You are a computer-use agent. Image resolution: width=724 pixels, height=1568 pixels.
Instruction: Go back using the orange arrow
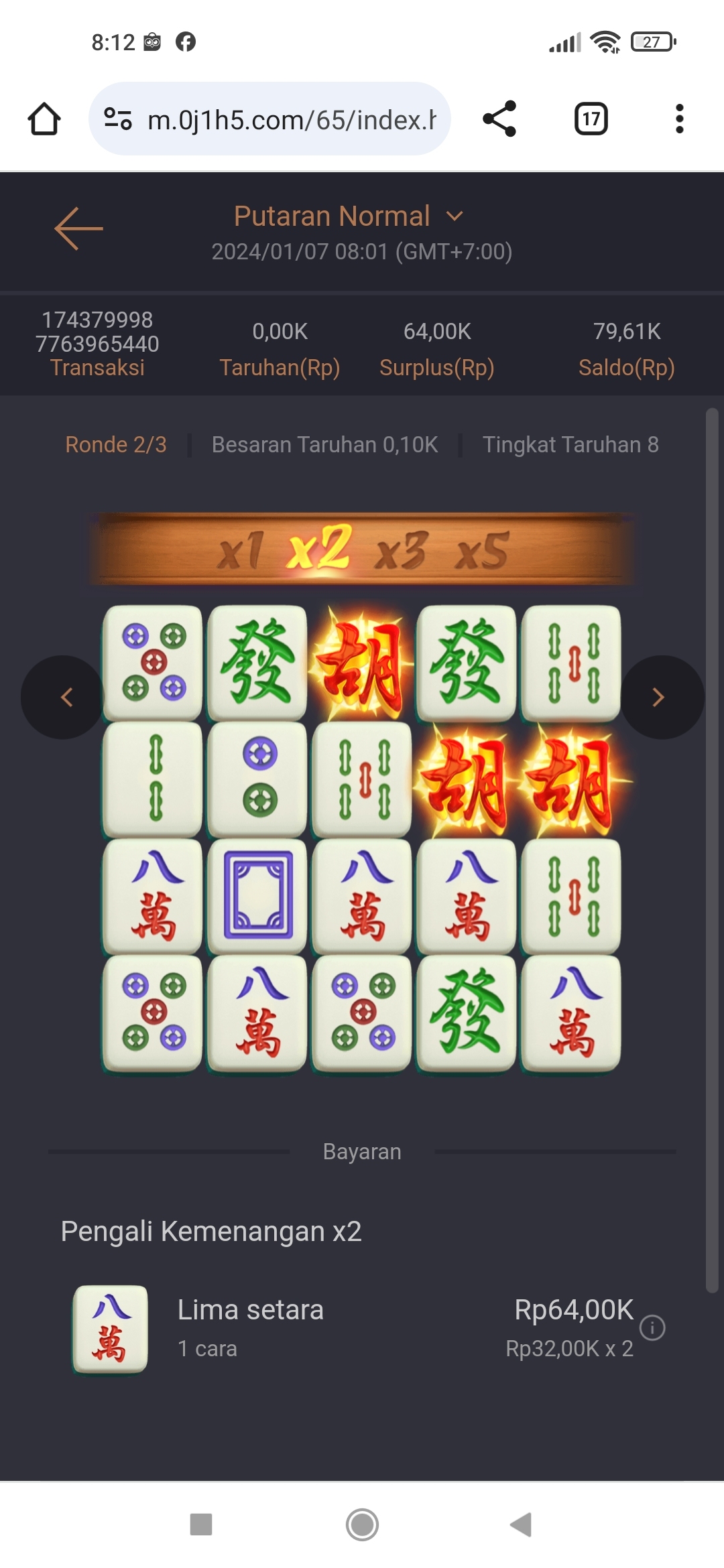(78, 228)
